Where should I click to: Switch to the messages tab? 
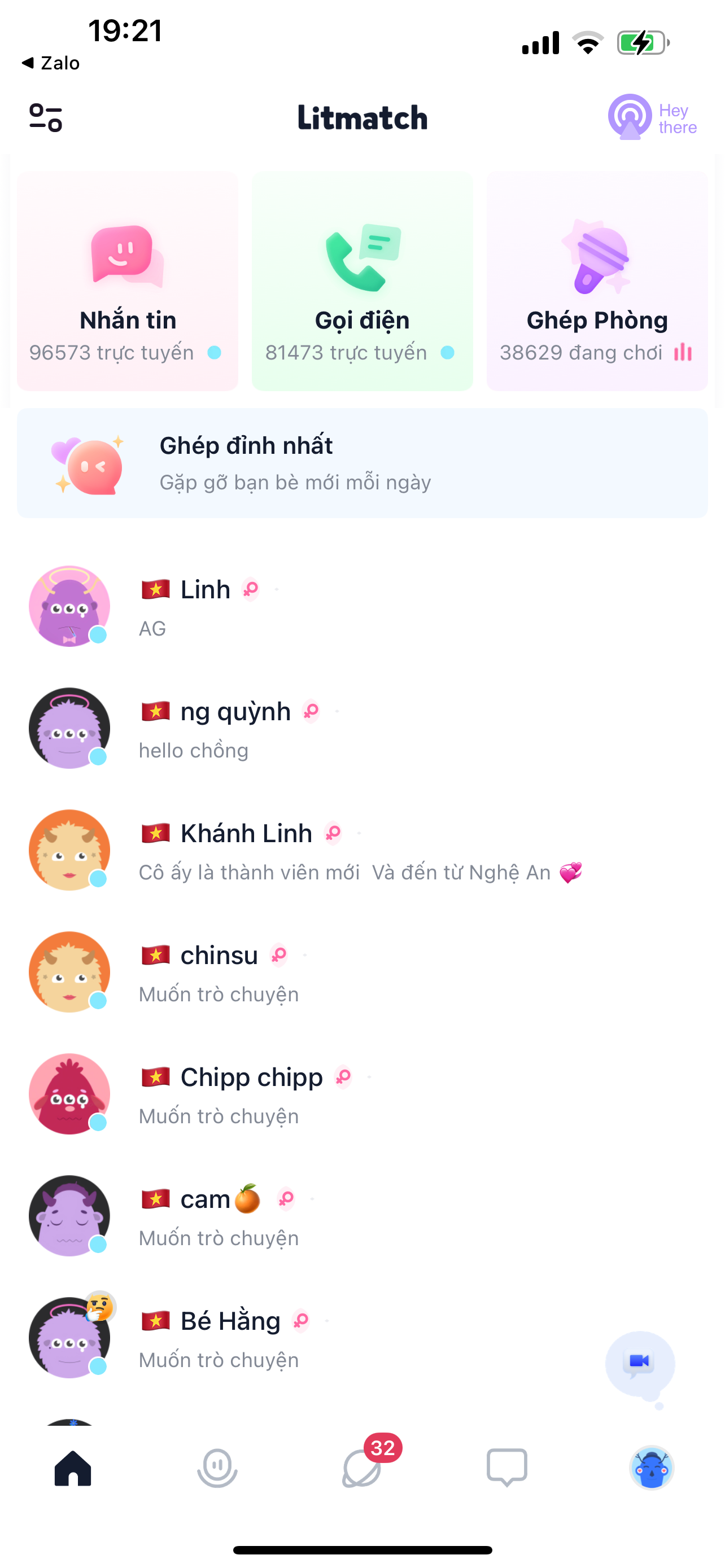click(x=506, y=1468)
